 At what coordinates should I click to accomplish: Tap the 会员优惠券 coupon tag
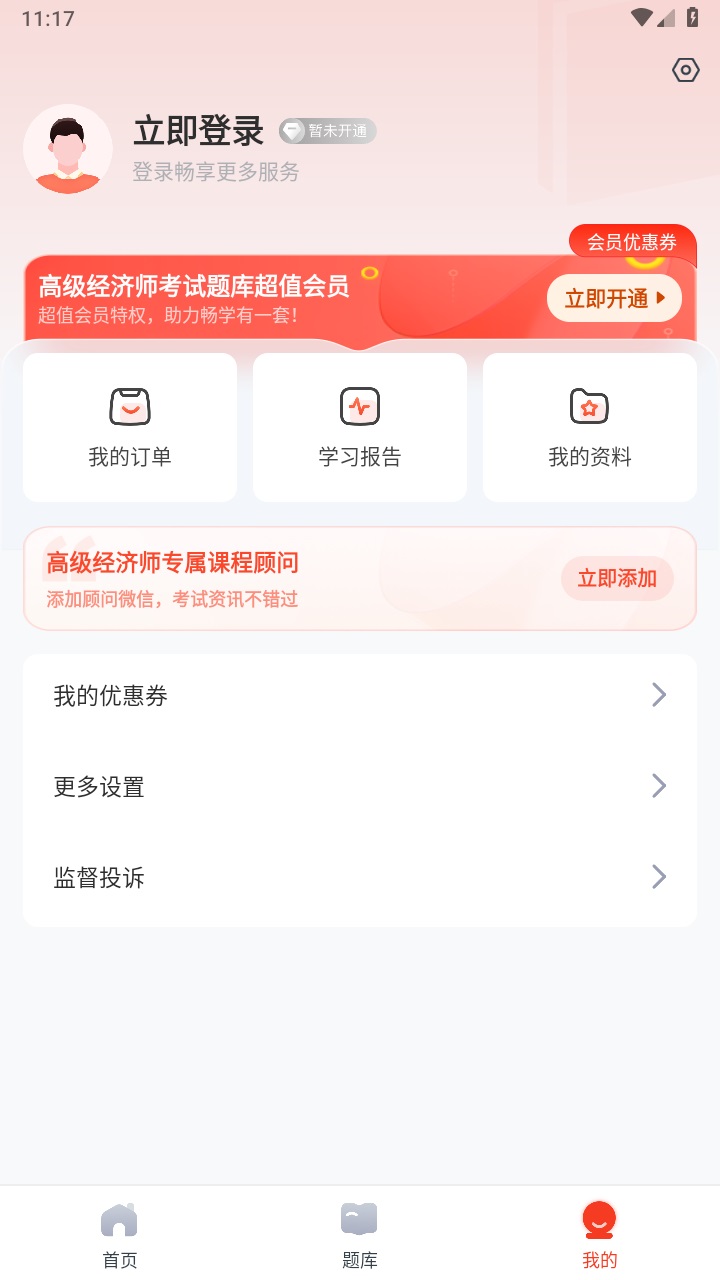pos(631,241)
